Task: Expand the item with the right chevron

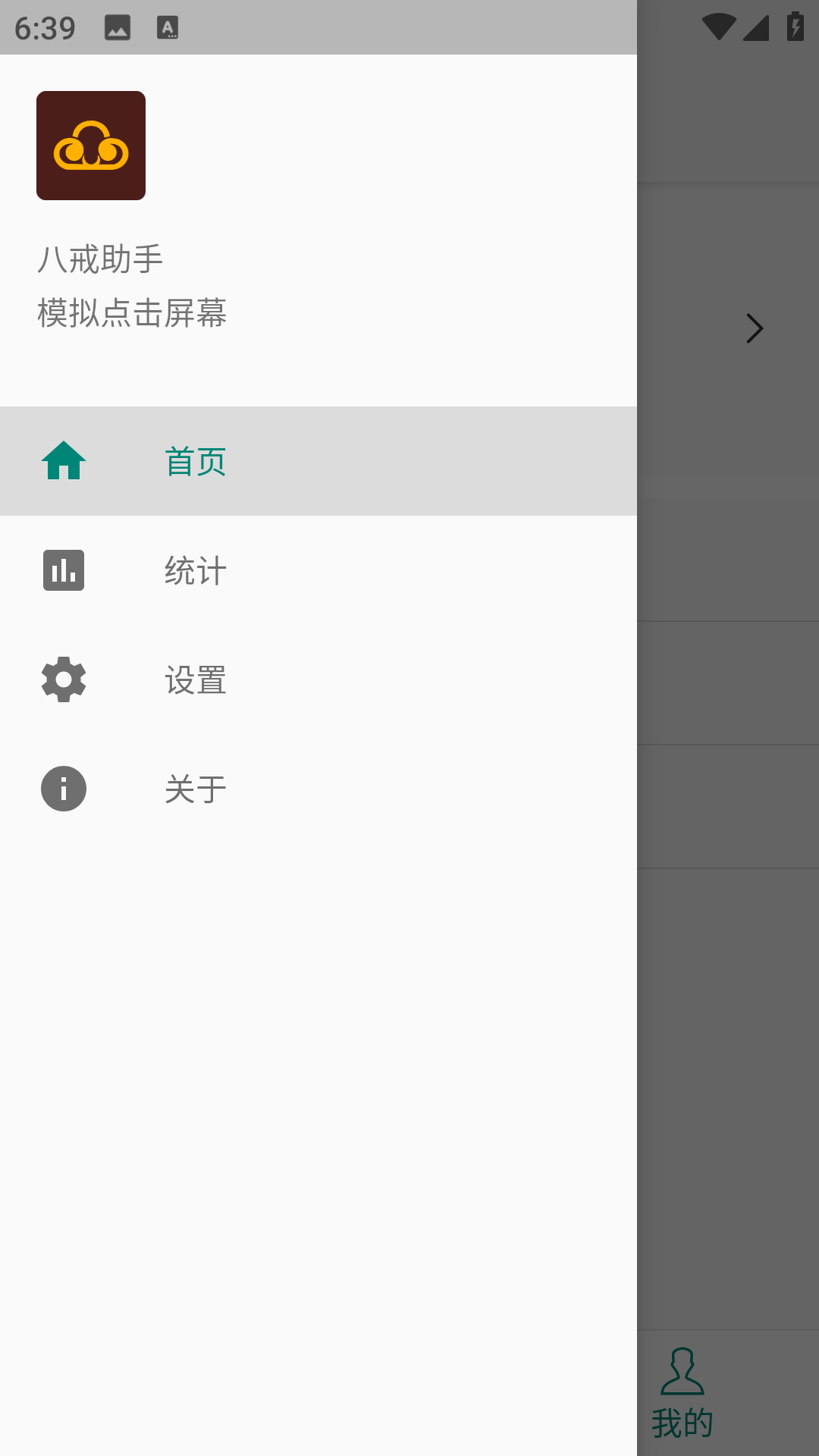Action: click(755, 328)
